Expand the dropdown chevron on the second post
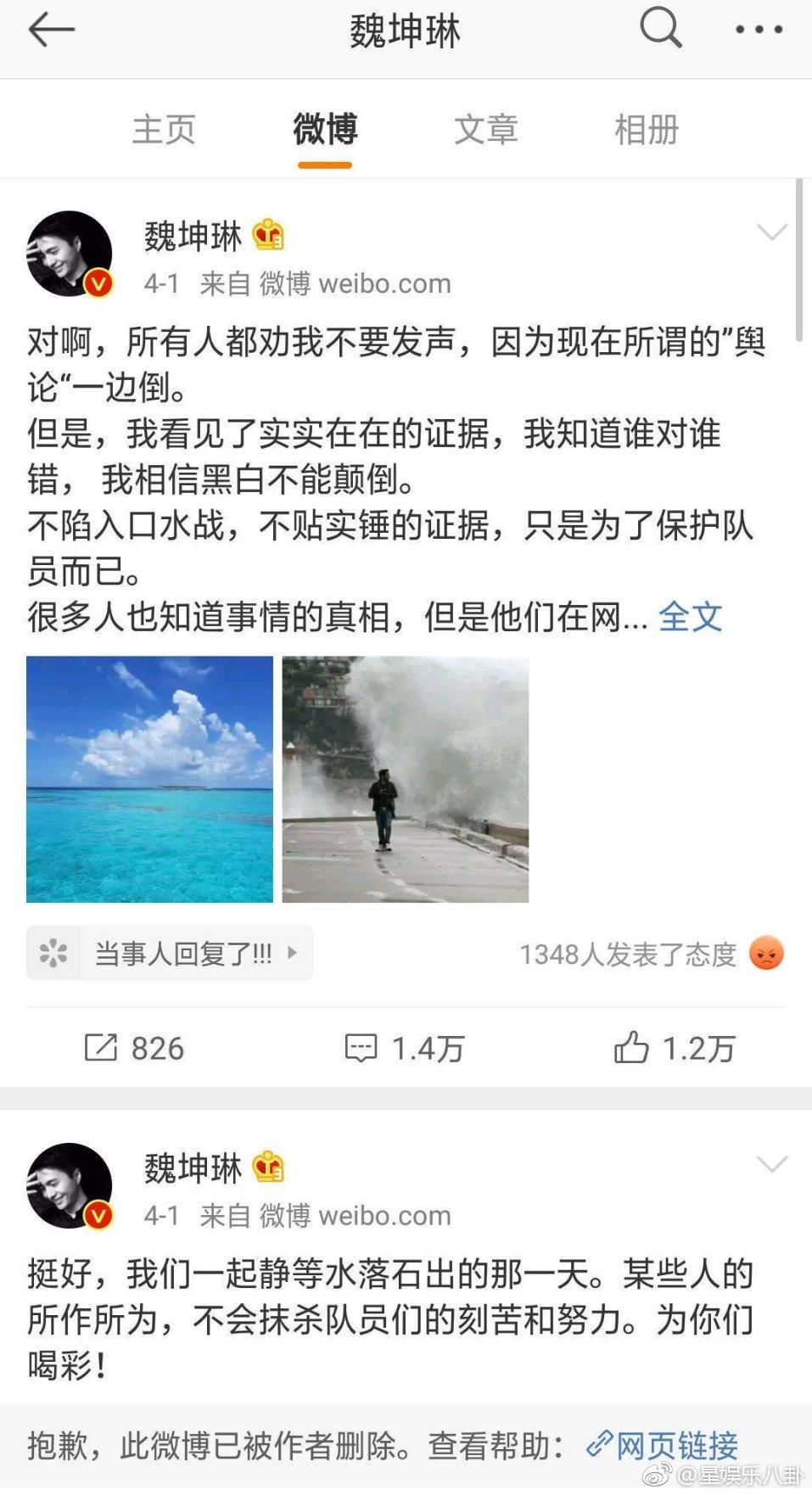Image resolution: width=812 pixels, height=1495 pixels. click(771, 1164)
